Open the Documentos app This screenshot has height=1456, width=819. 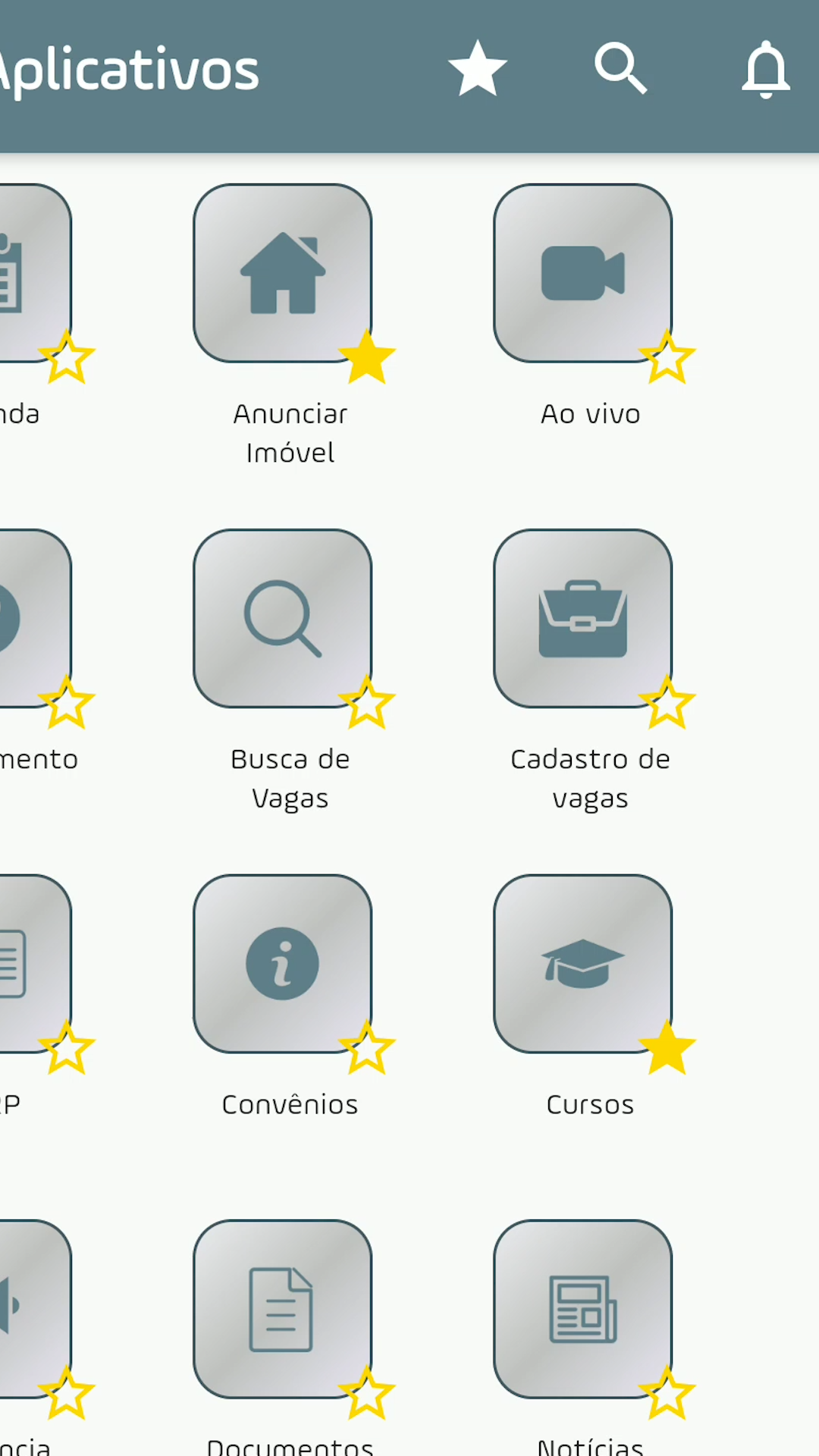click(x=282, y=1308)
